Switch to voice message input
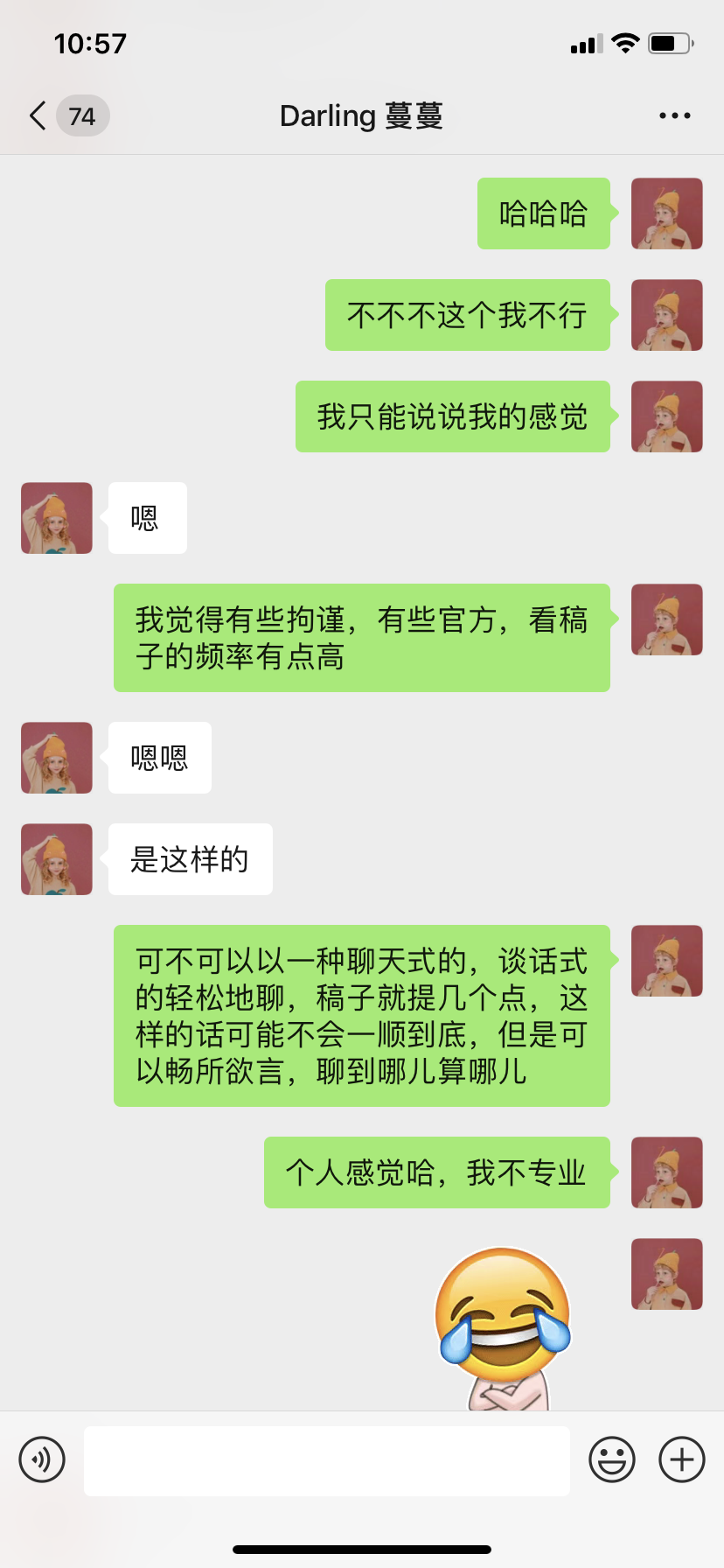This screenshot has height=1568, width=724. (42, 1459)
